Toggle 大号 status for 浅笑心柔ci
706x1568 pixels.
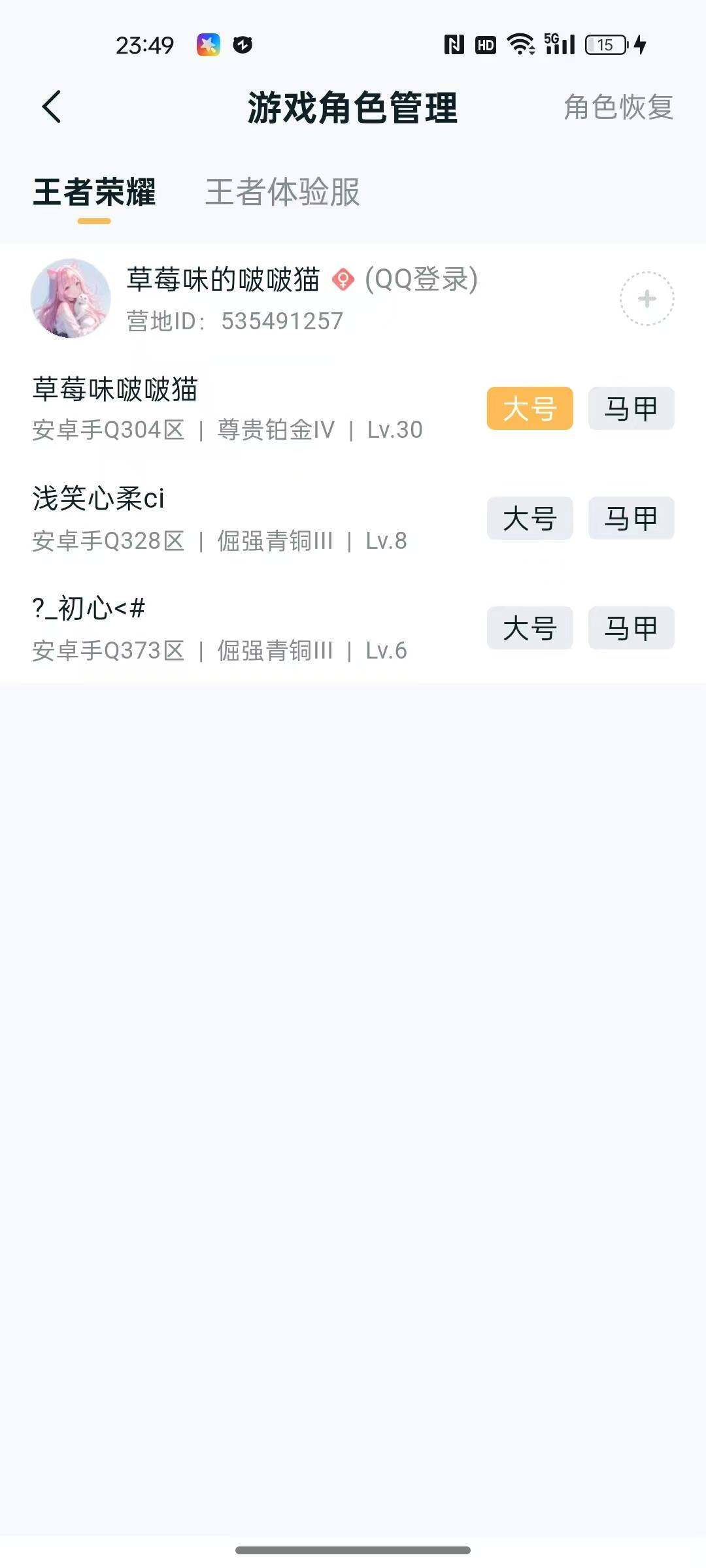tap(529, 518)
